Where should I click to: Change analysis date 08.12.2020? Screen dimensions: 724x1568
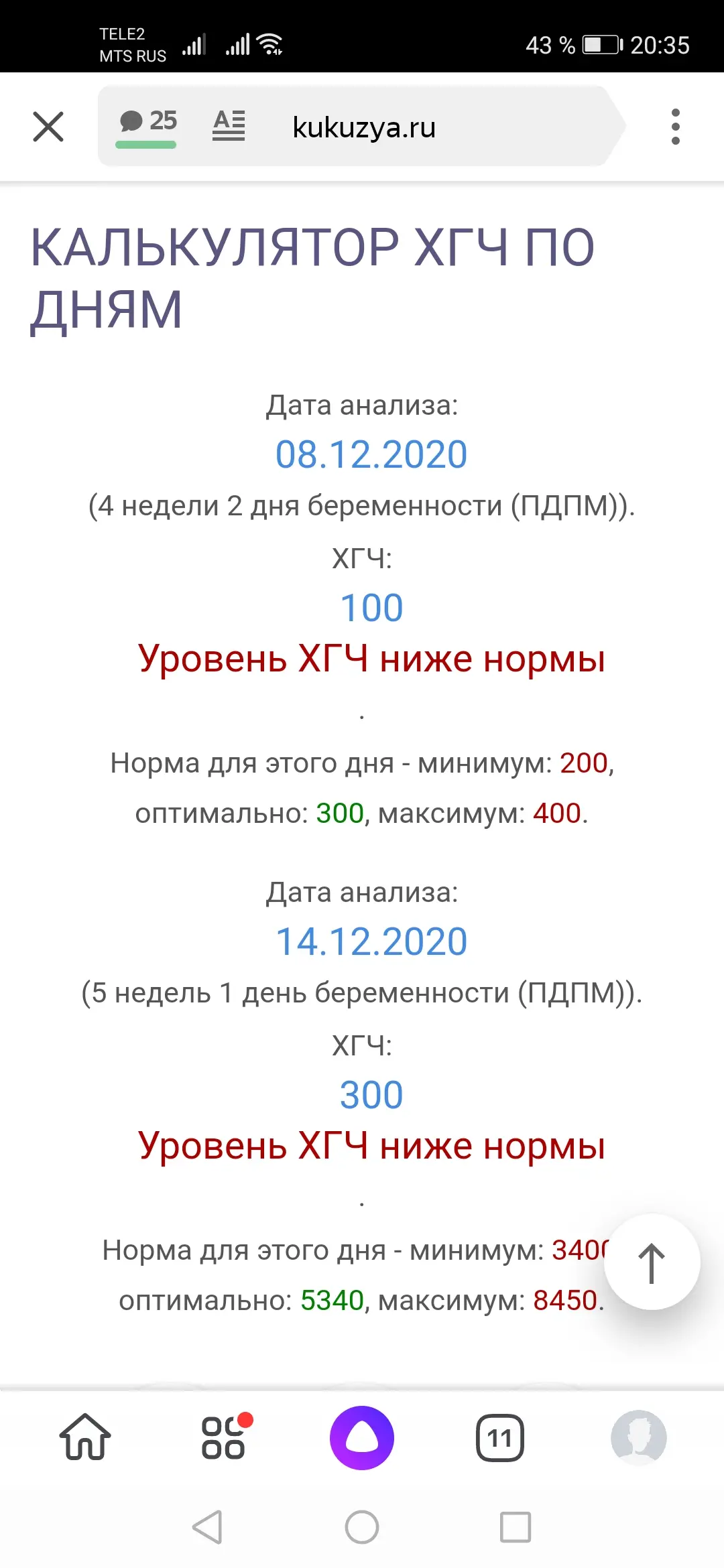(371, 455)
